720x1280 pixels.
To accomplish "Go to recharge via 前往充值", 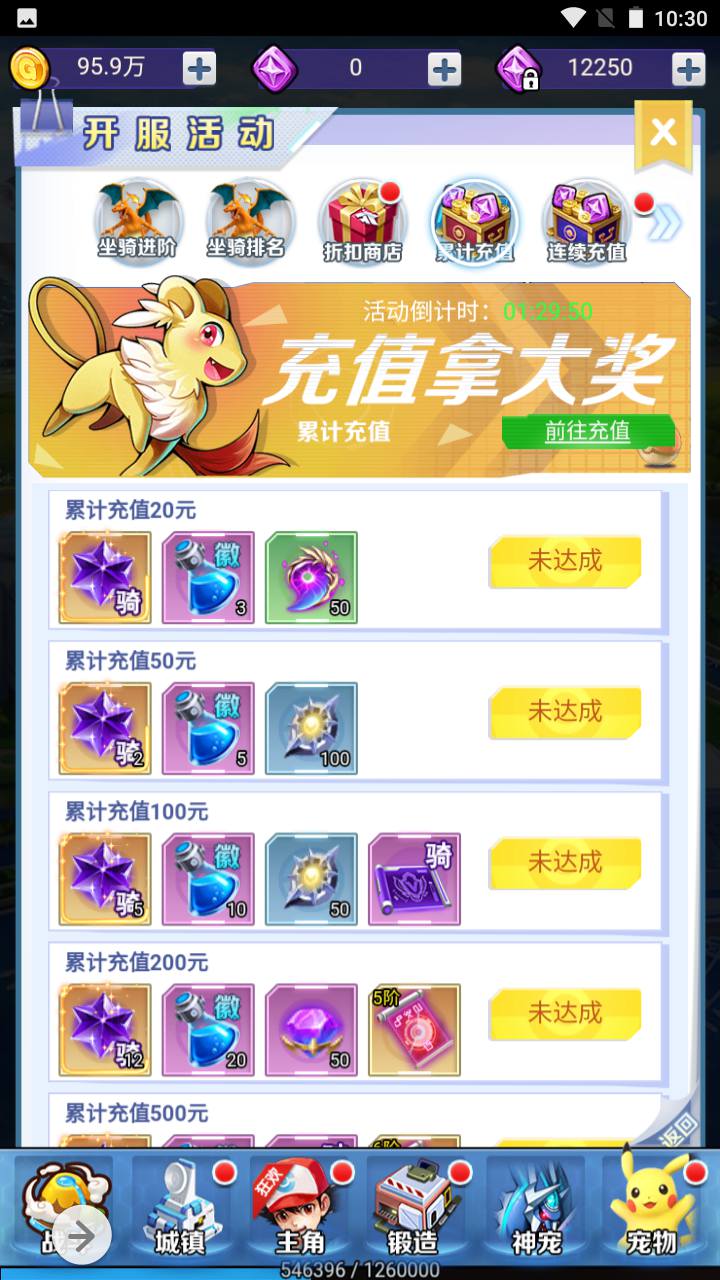I will click(588, 431).
